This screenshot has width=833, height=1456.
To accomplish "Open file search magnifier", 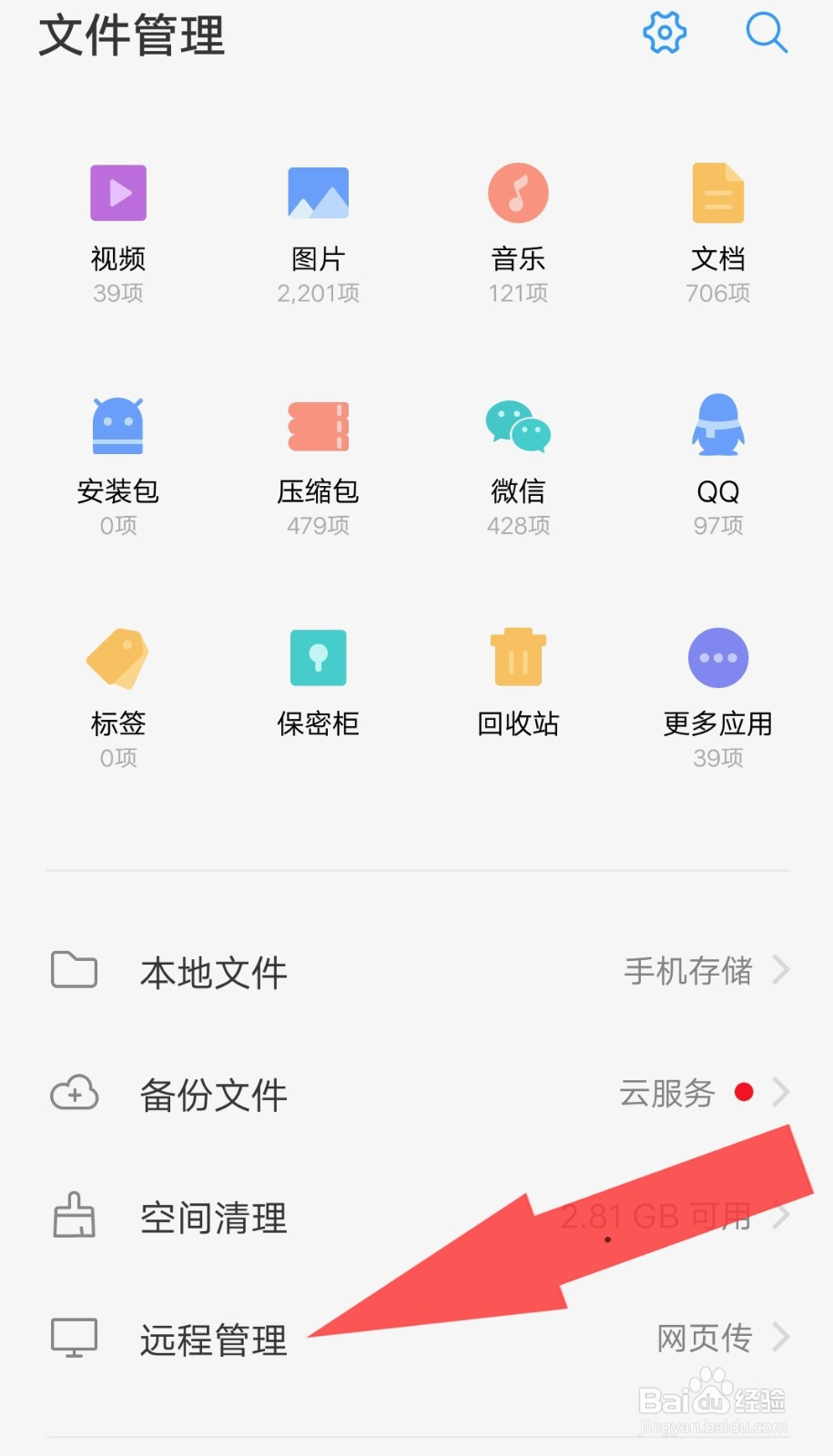I will (767, 34).
